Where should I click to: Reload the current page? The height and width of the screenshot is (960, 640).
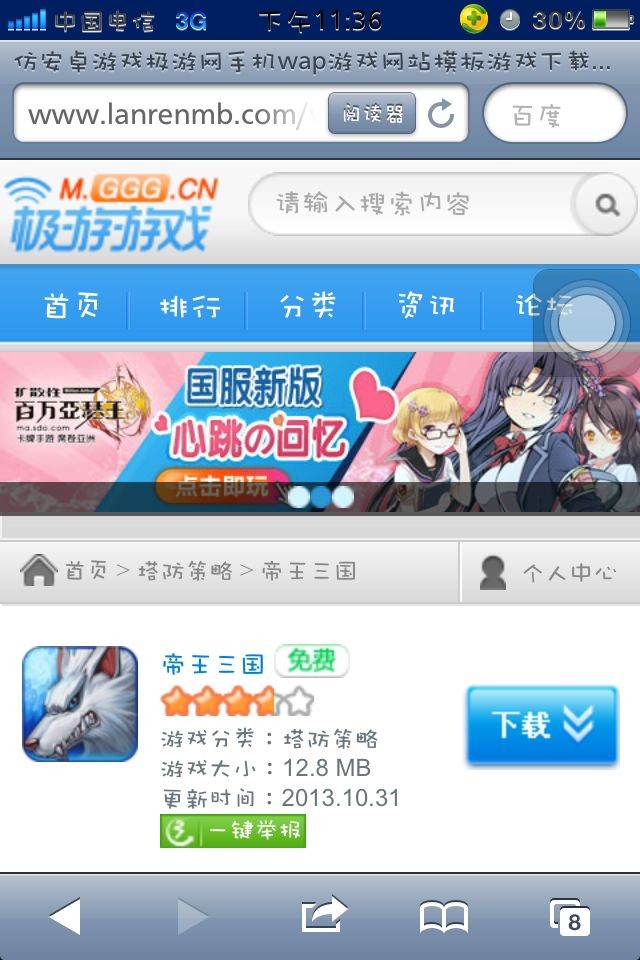click(441, 115)
